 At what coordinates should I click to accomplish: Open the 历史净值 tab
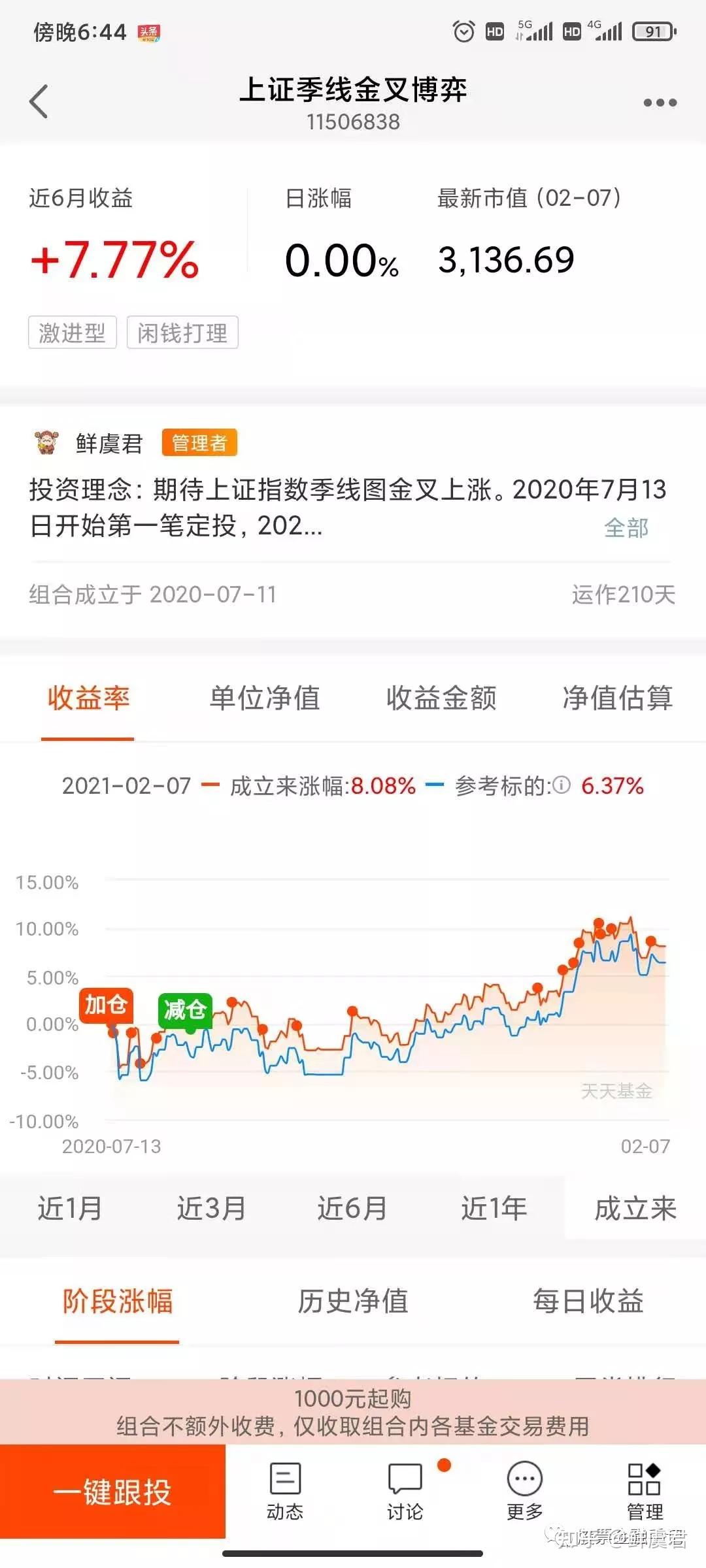(x=352, y=1302)
